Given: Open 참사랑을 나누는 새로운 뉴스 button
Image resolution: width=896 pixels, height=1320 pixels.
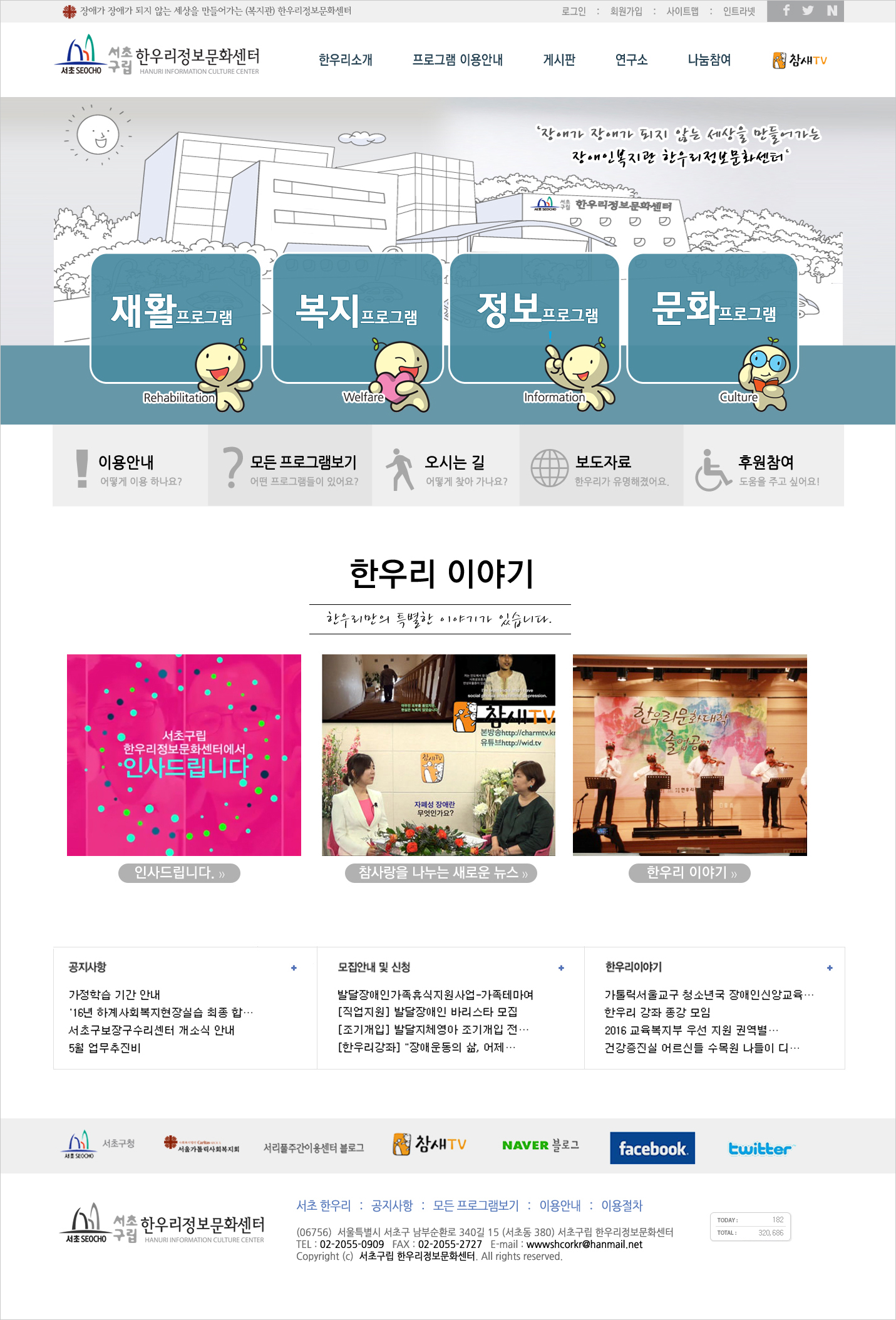Looking at the screenshot, I should click(x=441, y=873).
